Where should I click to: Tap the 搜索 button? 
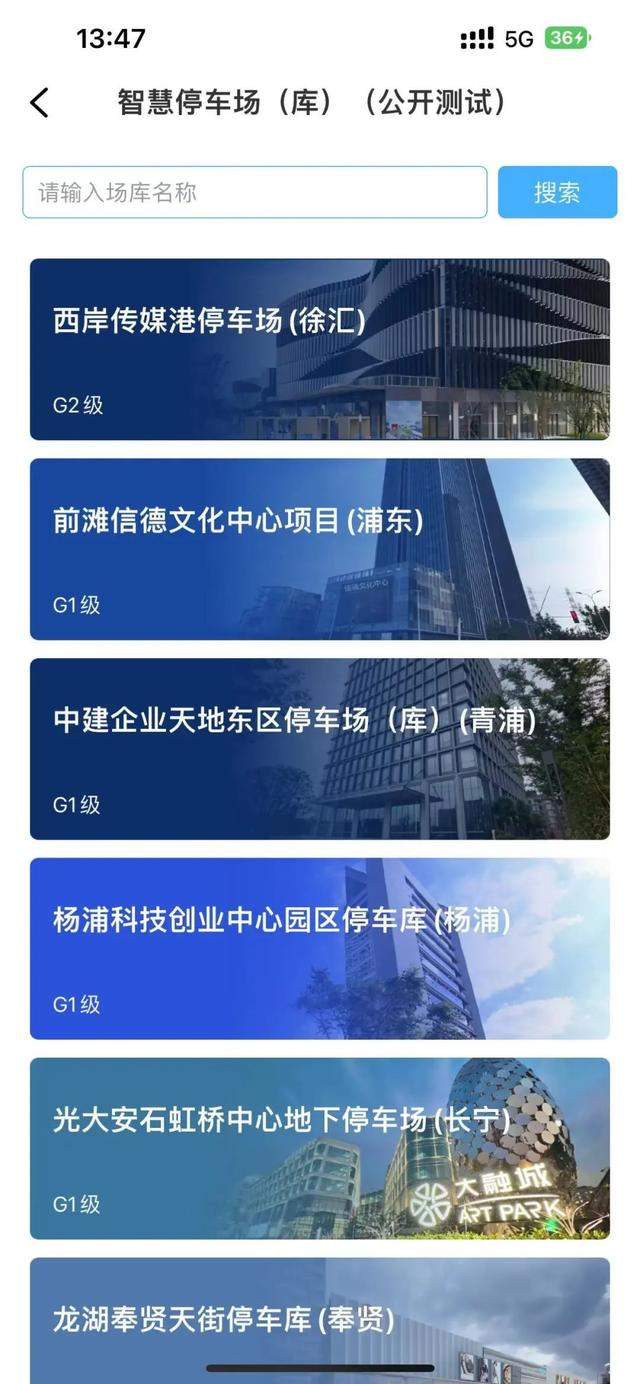[x=557, y=192]
